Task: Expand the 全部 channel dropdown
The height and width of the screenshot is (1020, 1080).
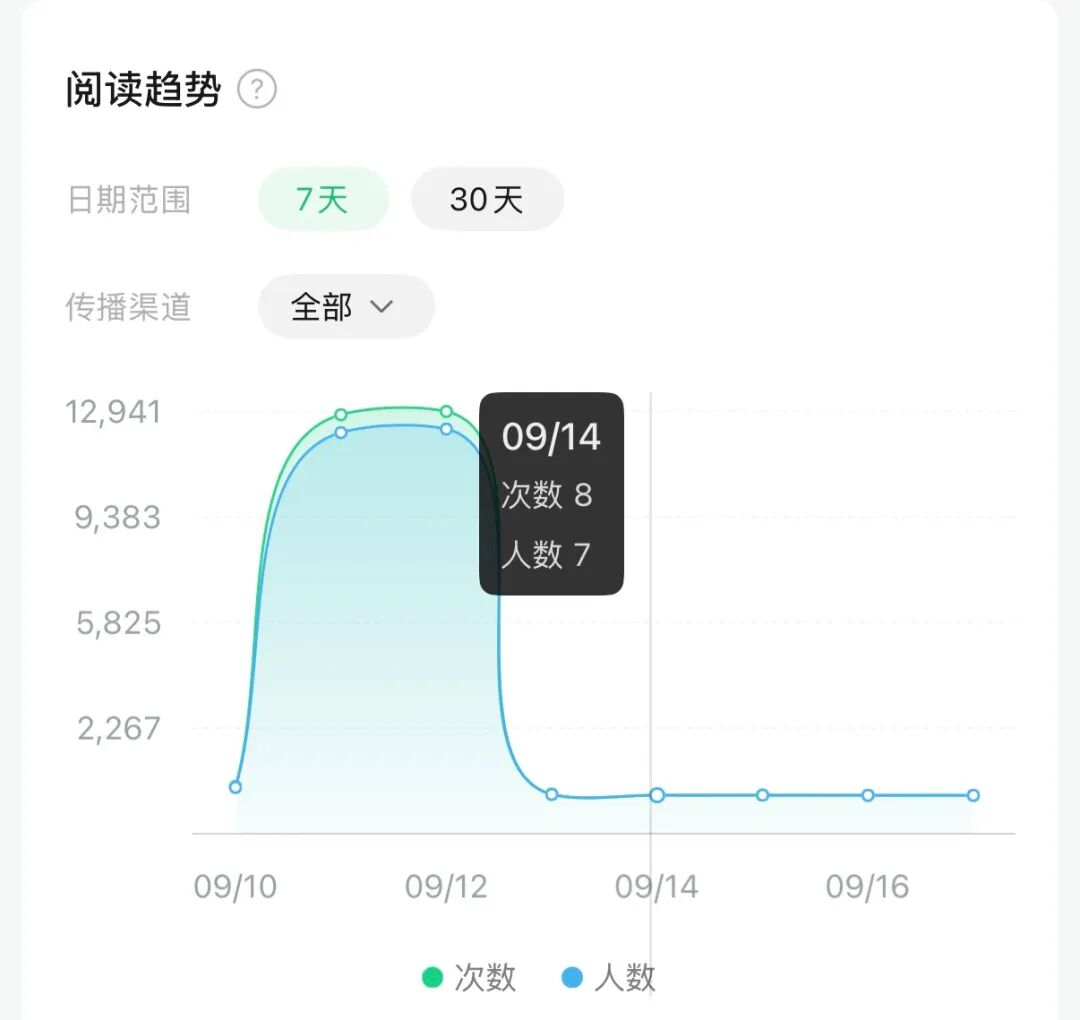Action: point(346,307)
